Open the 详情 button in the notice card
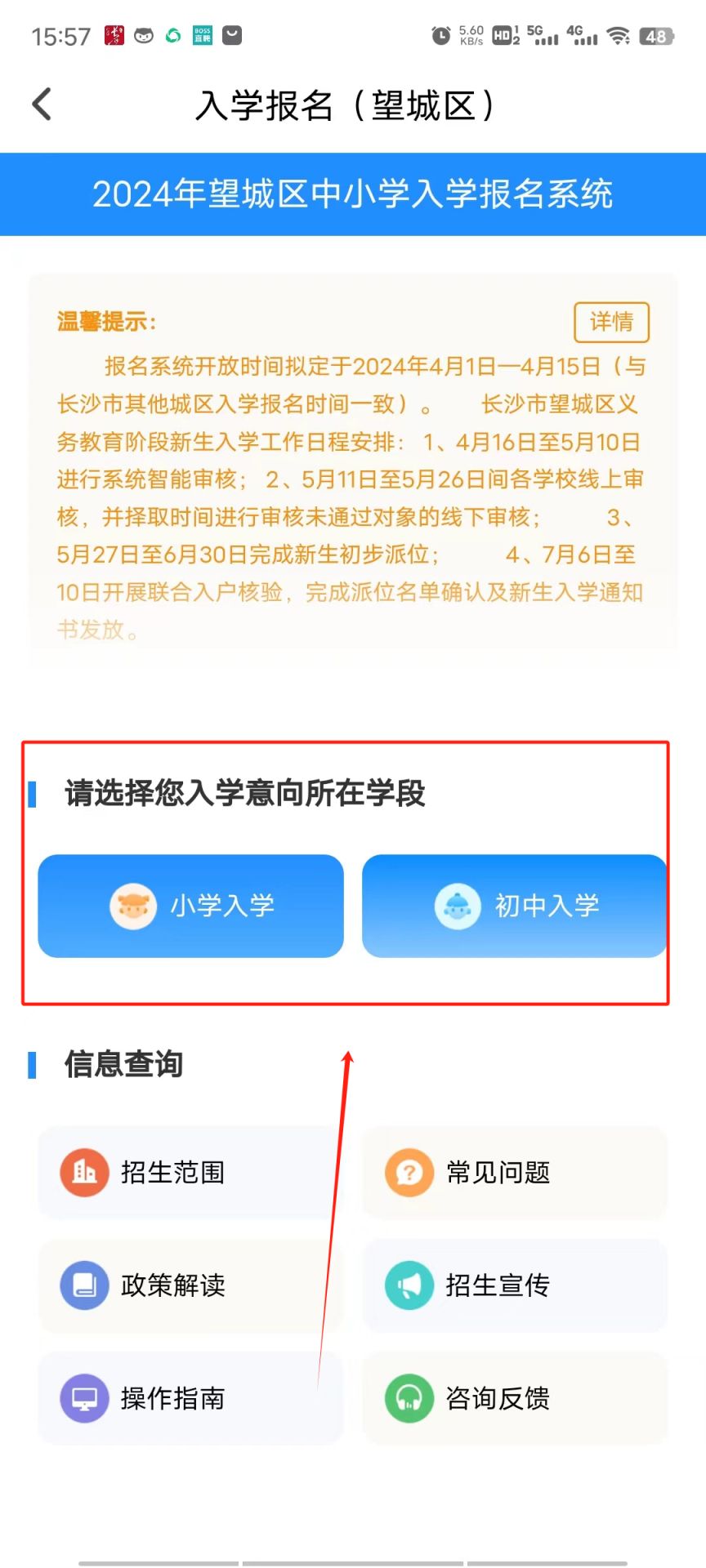This screenshot has height=1568, width=706. [611, 322]
